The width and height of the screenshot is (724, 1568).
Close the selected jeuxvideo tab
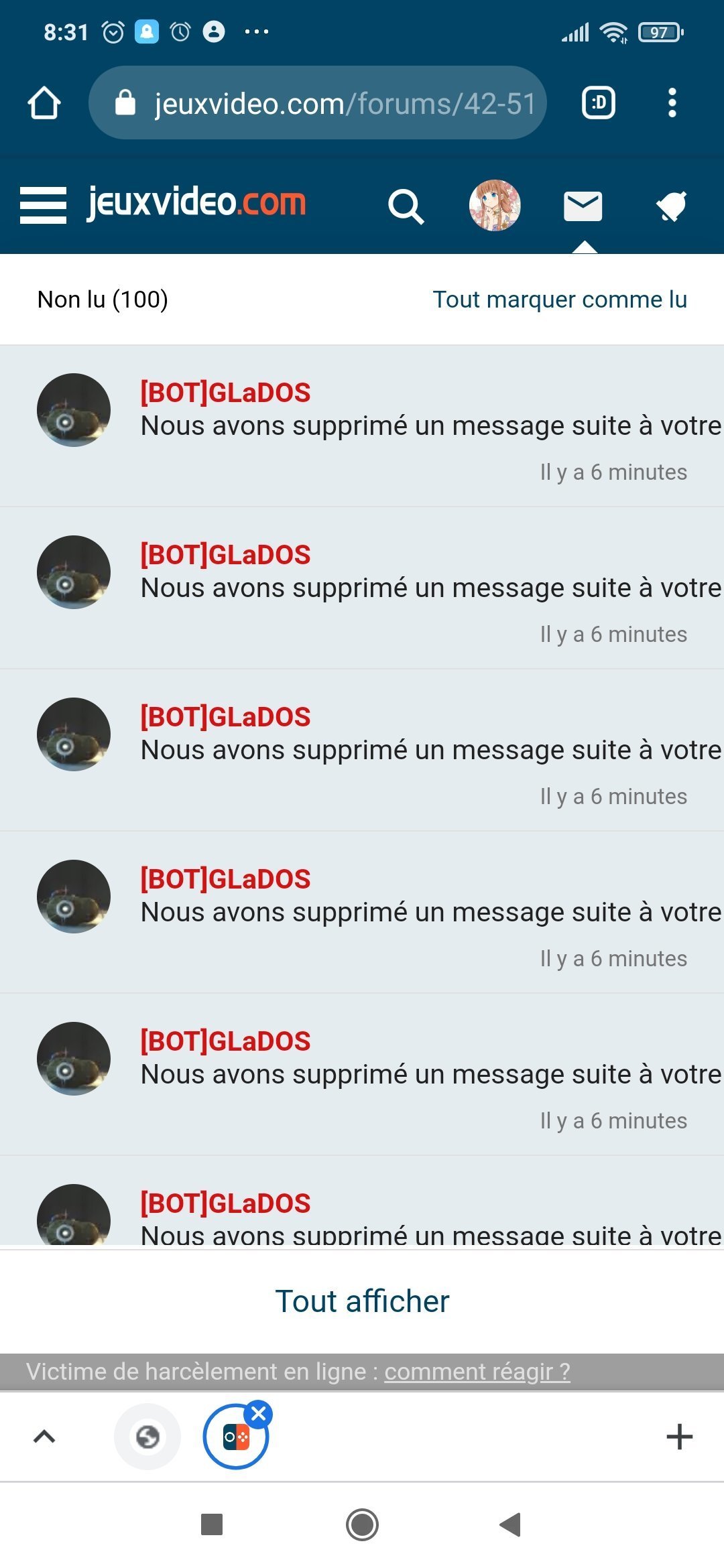(259, 1415)
